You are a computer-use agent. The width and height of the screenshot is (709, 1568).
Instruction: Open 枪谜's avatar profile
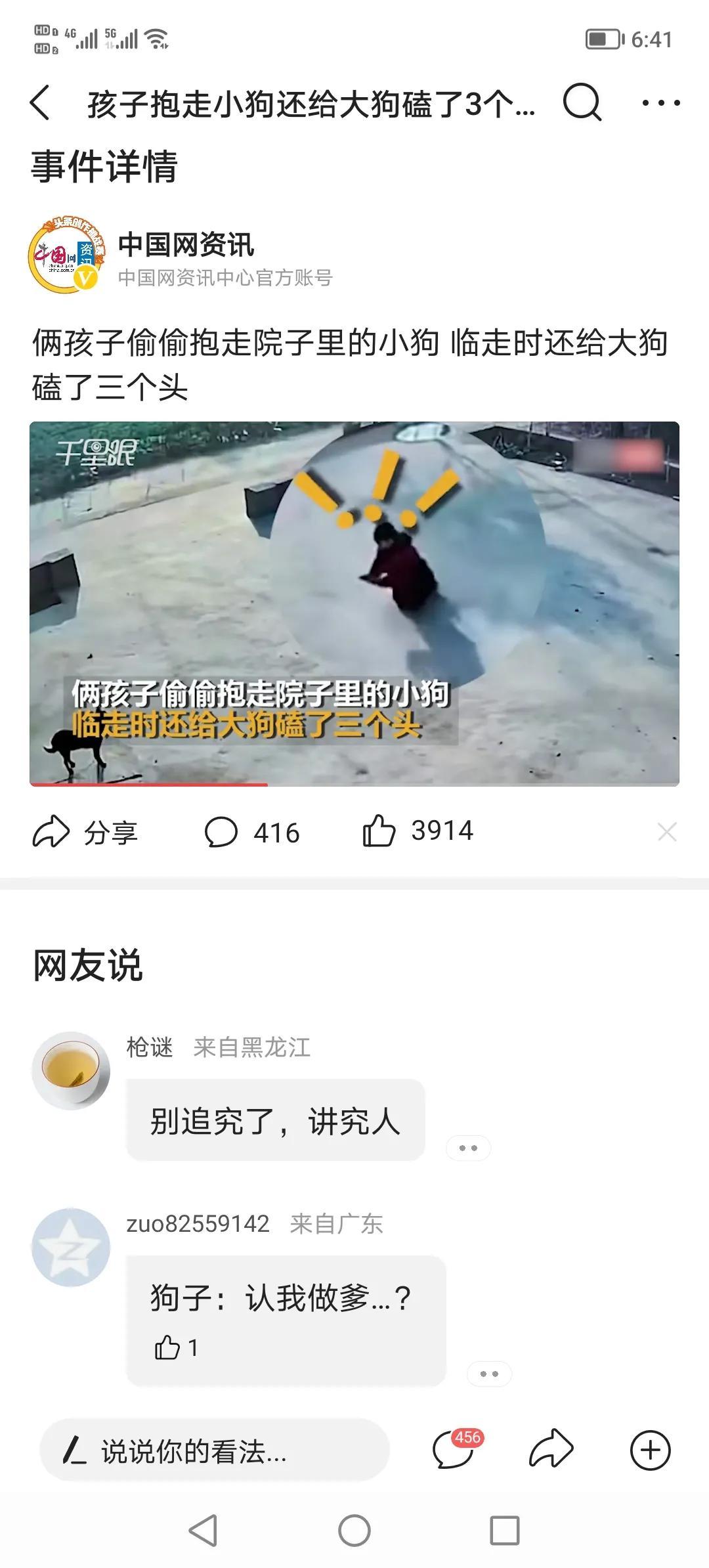click(71, 1070)
